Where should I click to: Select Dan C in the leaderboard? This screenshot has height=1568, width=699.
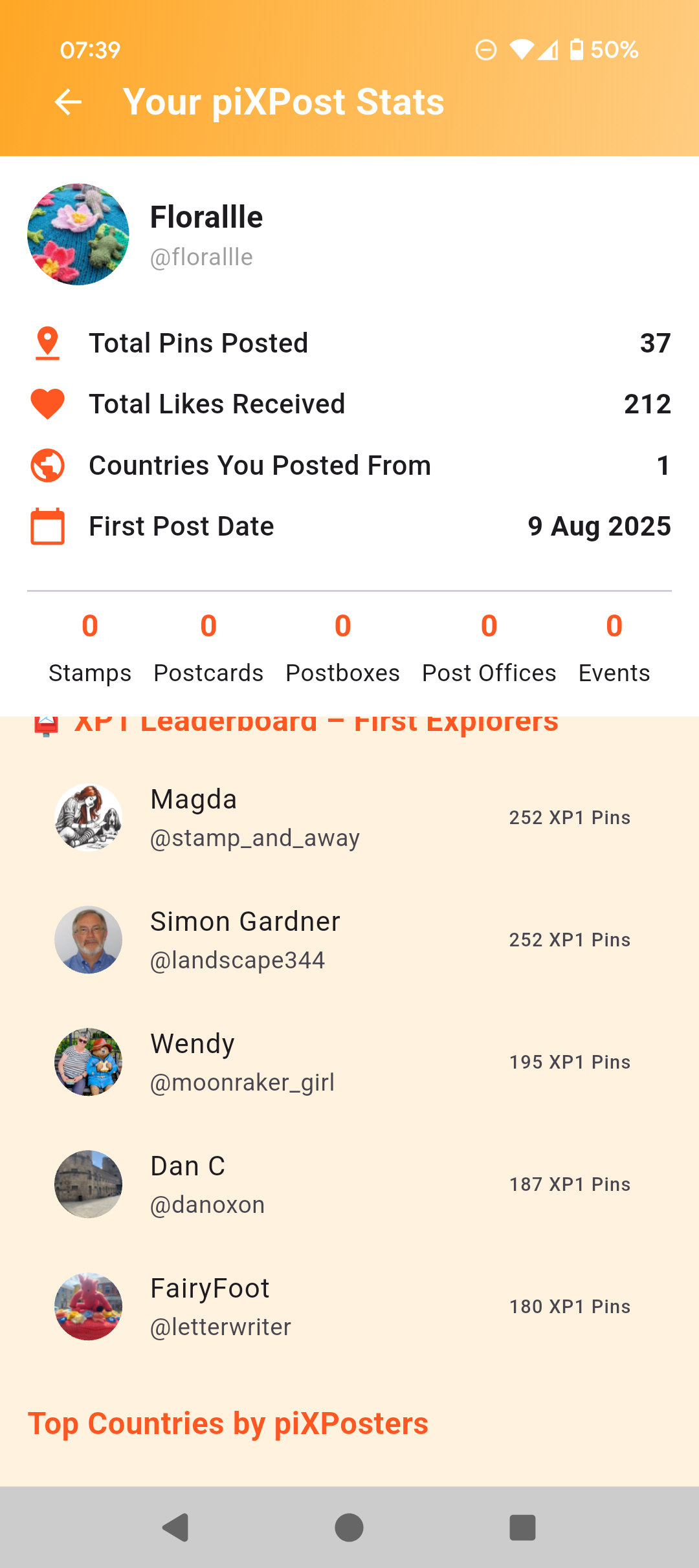click(349, 1184)
